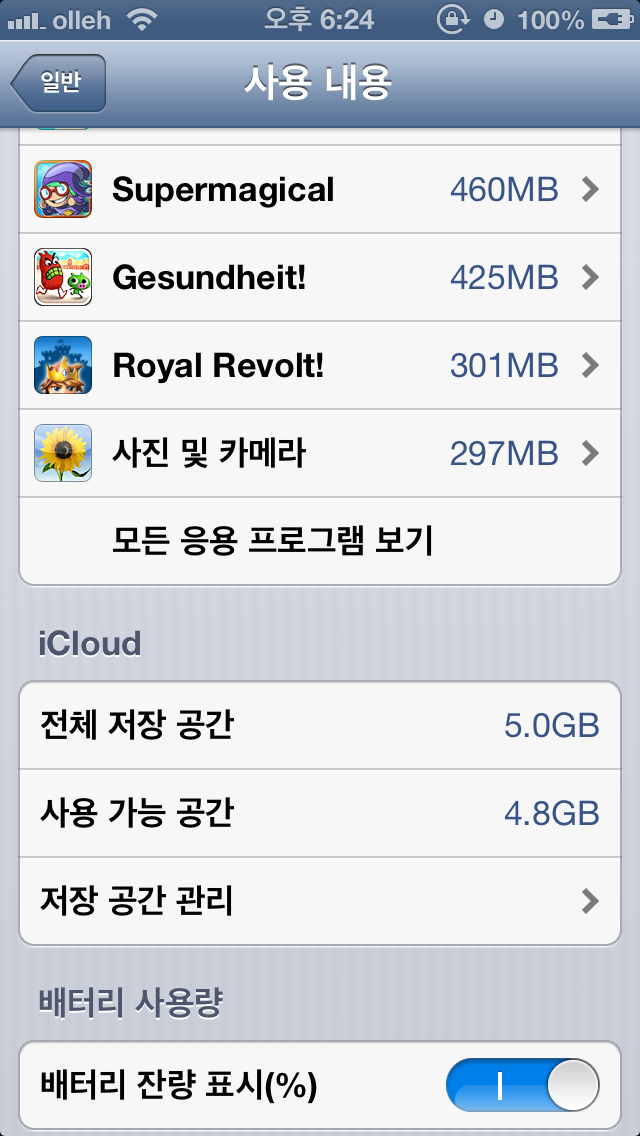Open 사진 및 카메라 usage details
The width and height of the screenshot is (640, 1136).
(320, 454)
